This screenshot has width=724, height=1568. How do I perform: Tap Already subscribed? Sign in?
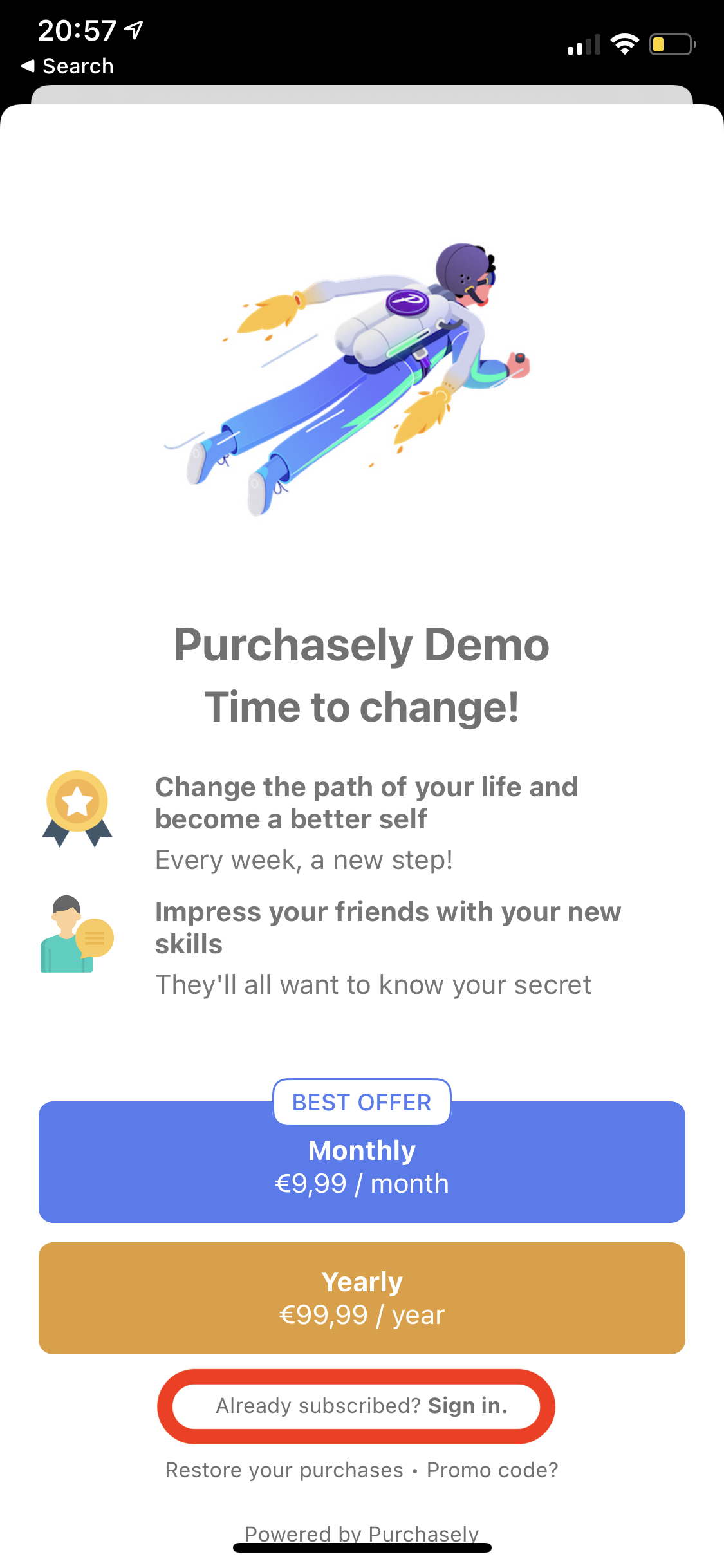coord(362,1406)
